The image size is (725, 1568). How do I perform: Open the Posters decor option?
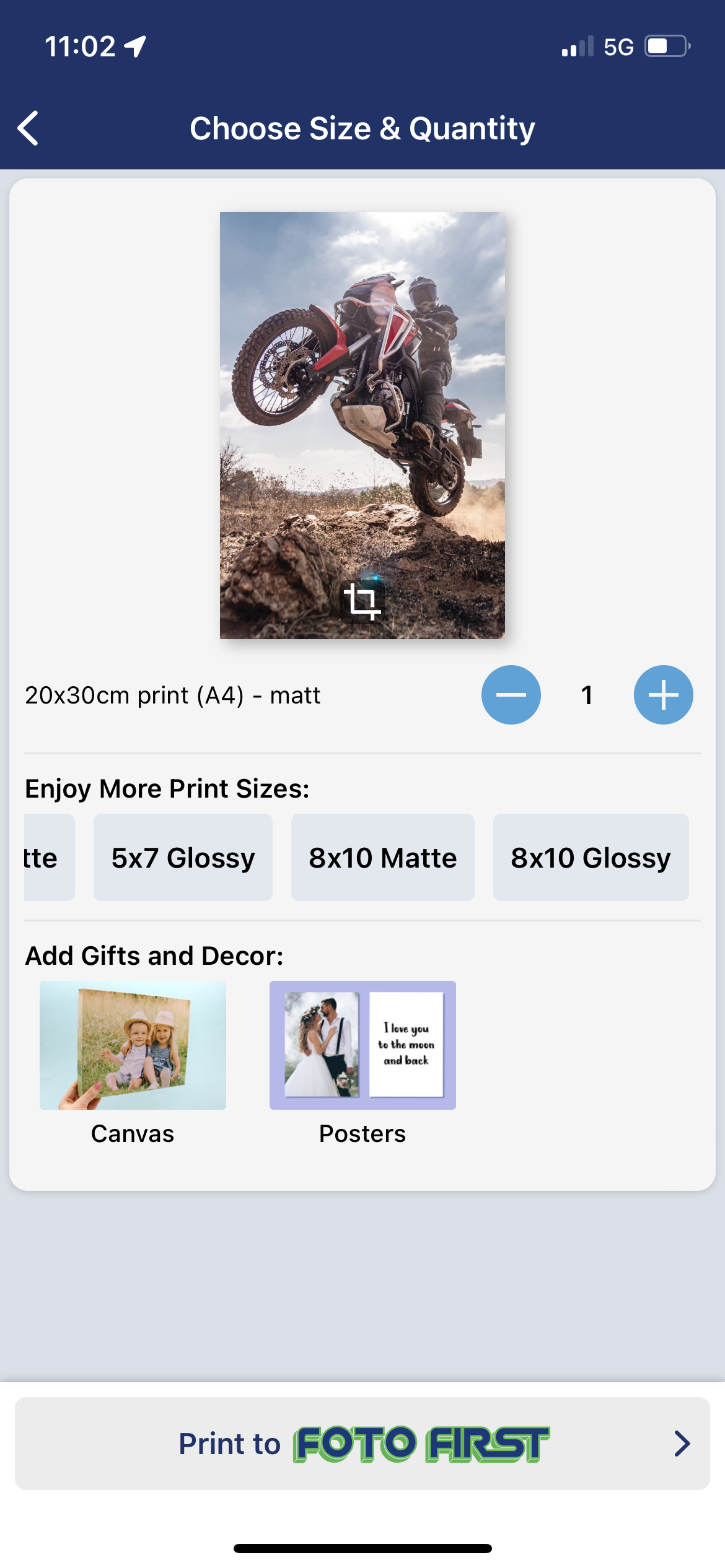(362, 1047)
